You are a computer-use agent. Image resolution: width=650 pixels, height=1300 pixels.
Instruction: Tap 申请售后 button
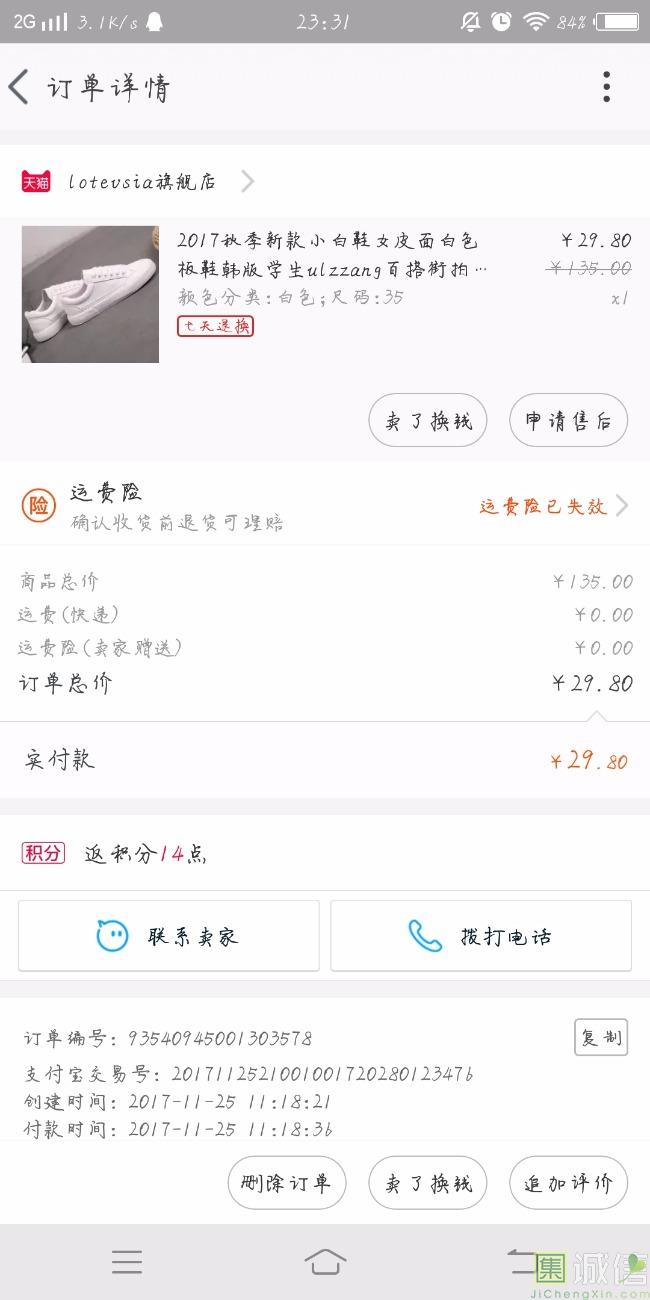(568, 421)
